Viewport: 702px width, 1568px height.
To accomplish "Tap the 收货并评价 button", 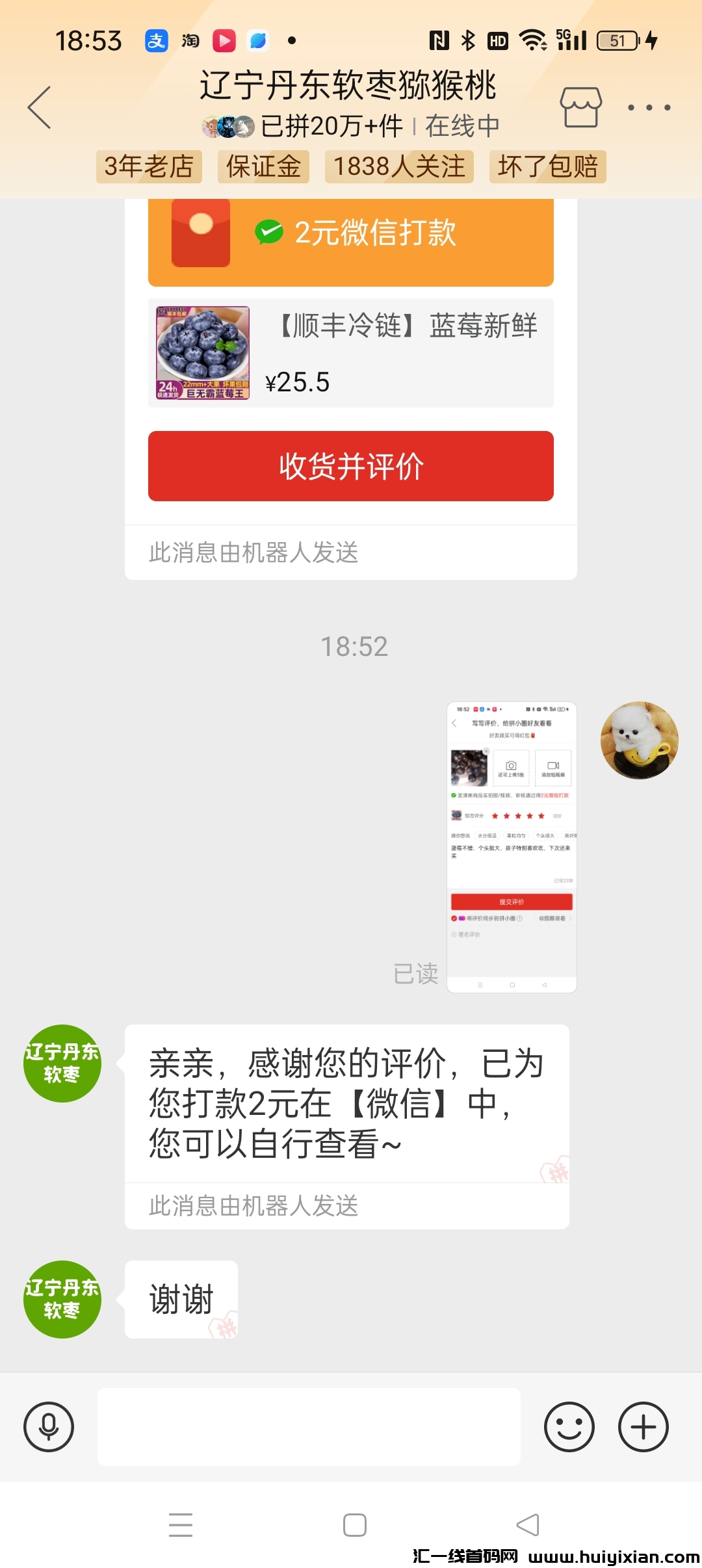I will pos(351,466).
